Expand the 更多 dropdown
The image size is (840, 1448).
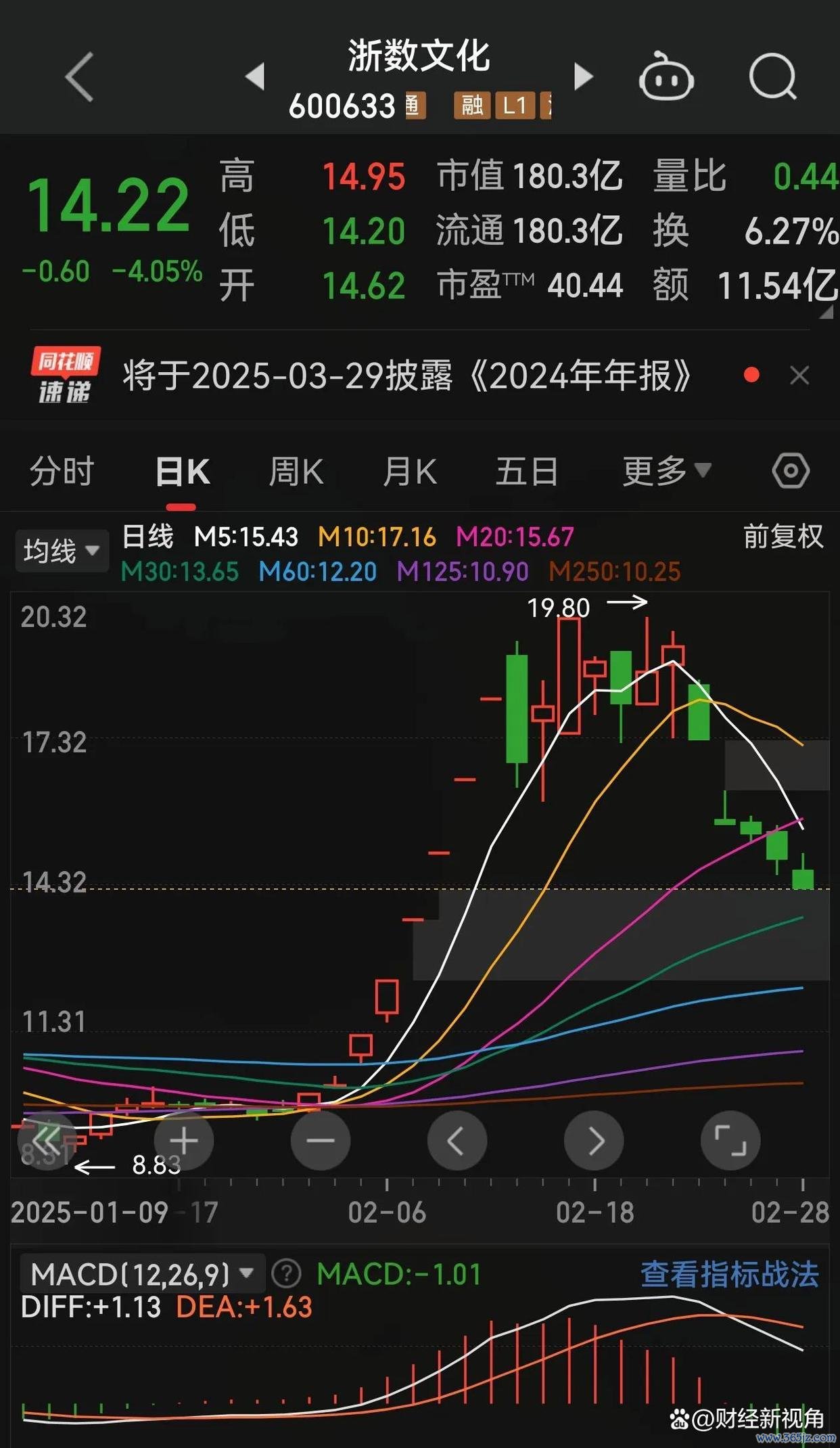tap(666, 471)
